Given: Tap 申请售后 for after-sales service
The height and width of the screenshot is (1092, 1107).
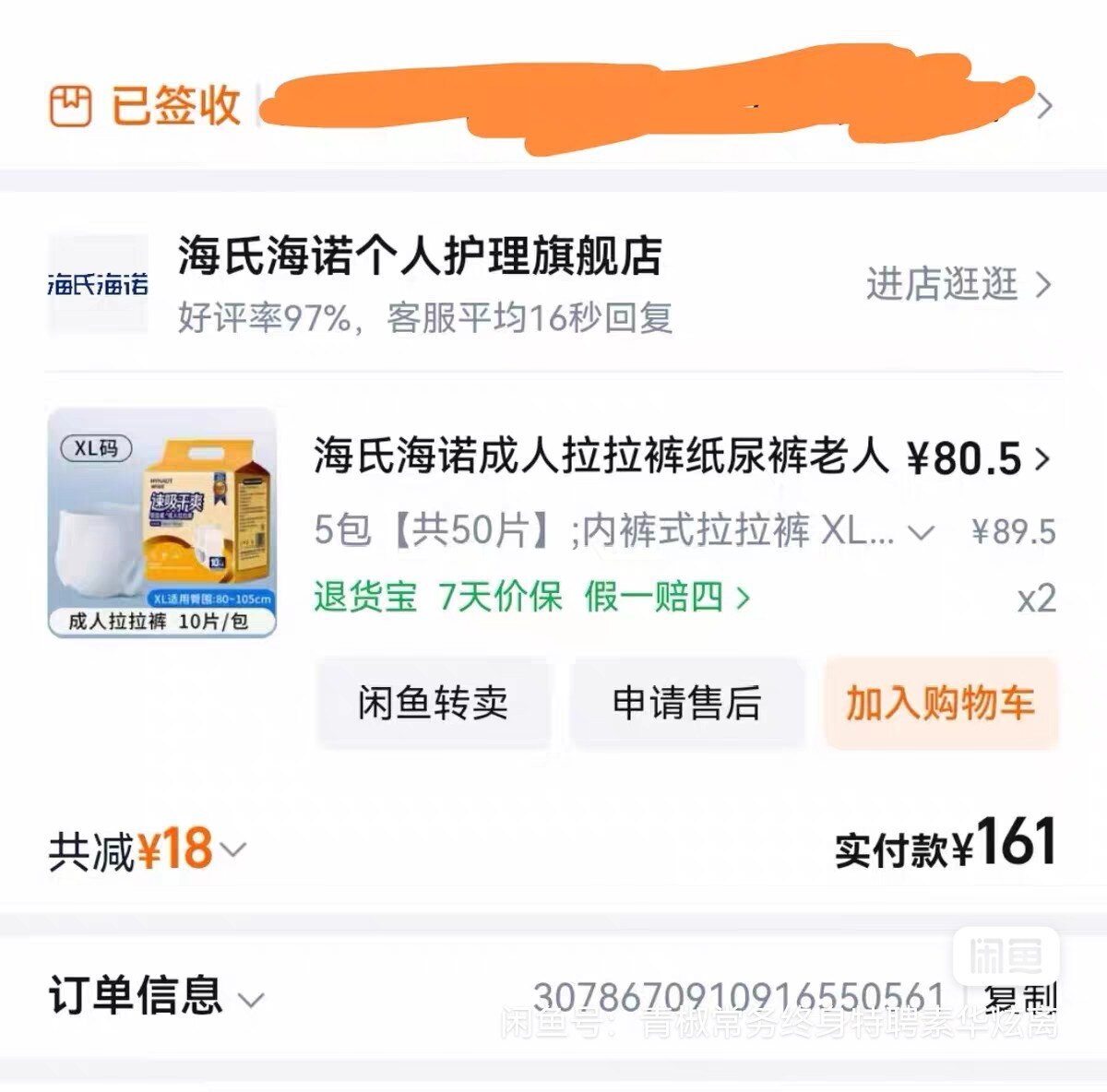Looking at the screenshot, I should coord(686,703).
